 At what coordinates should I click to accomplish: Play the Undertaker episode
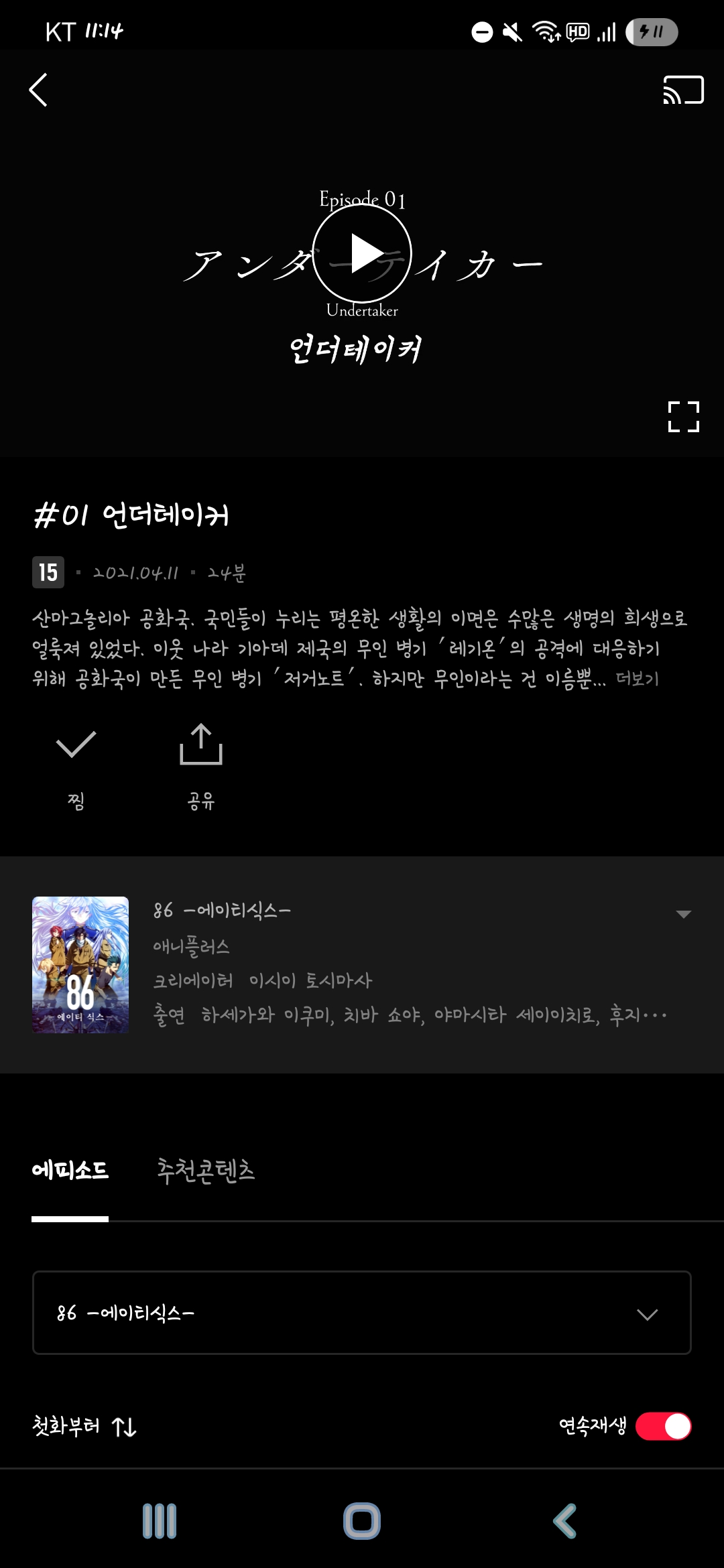tap(362, 253)
